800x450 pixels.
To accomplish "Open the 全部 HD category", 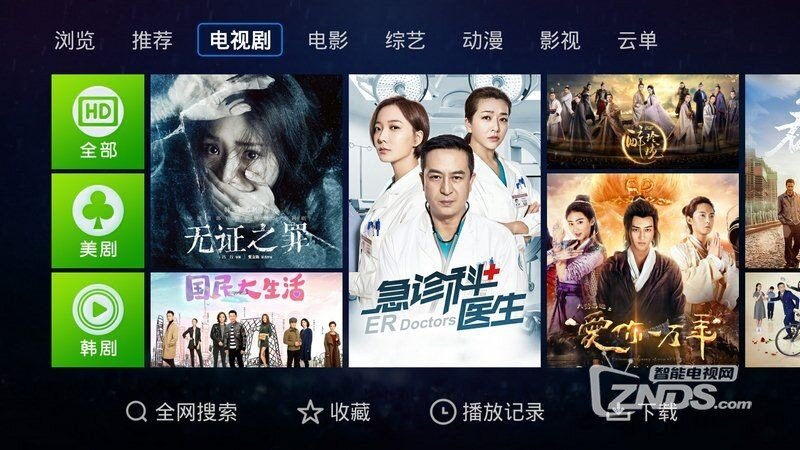I will pos(98,121).
